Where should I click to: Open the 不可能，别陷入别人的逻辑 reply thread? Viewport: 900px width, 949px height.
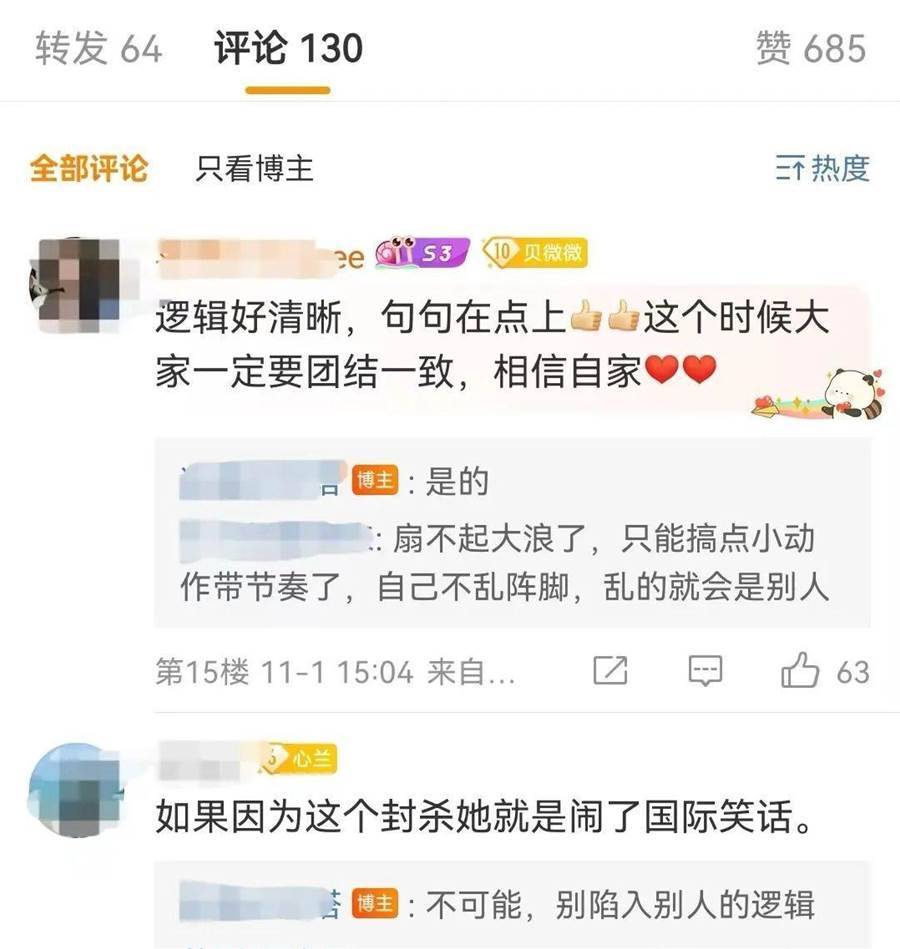pyautogui.click(x=510, y=905)
